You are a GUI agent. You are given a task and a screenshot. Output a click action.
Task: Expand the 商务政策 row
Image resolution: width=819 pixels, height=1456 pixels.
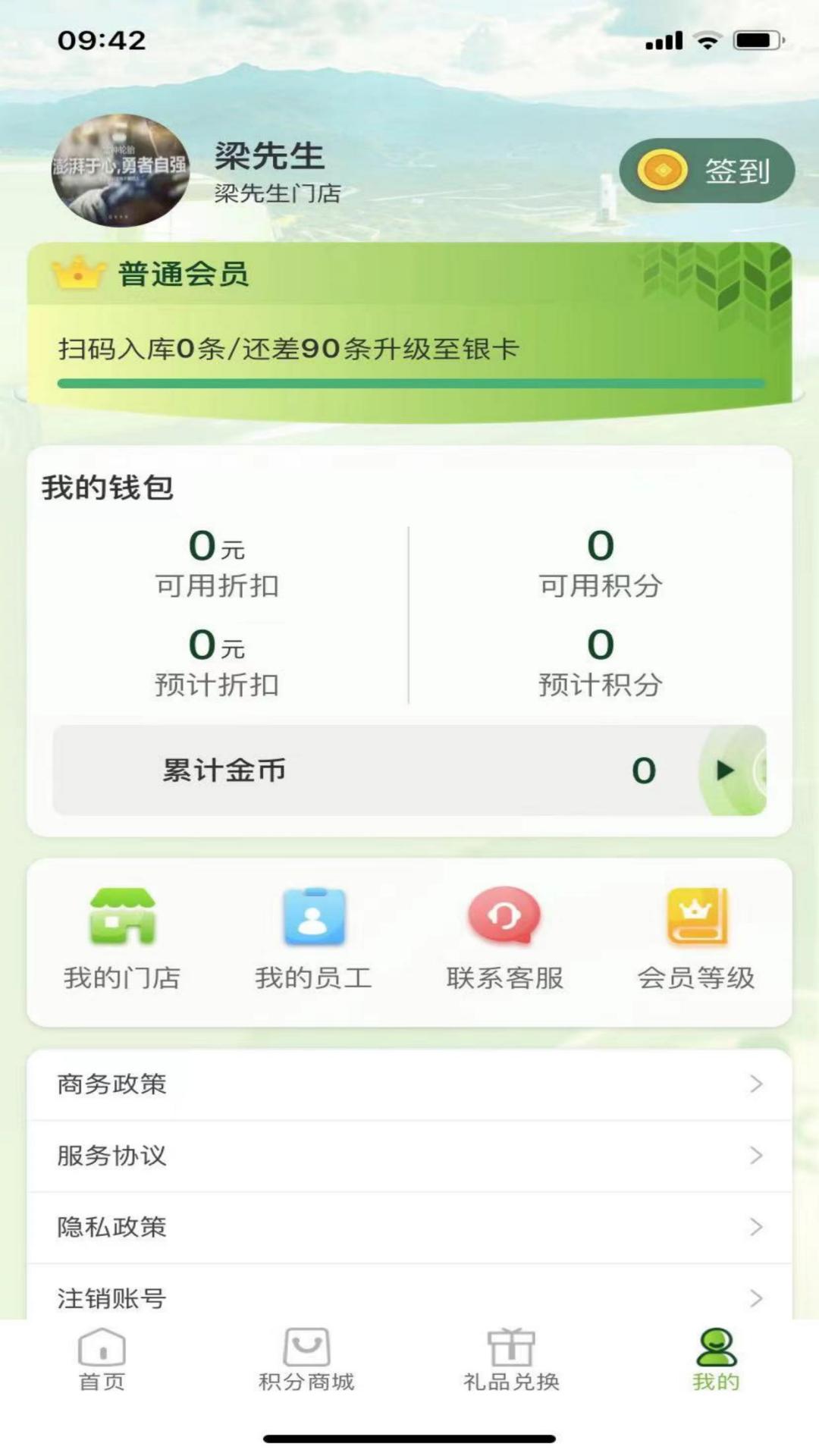tap(409, 1084)
